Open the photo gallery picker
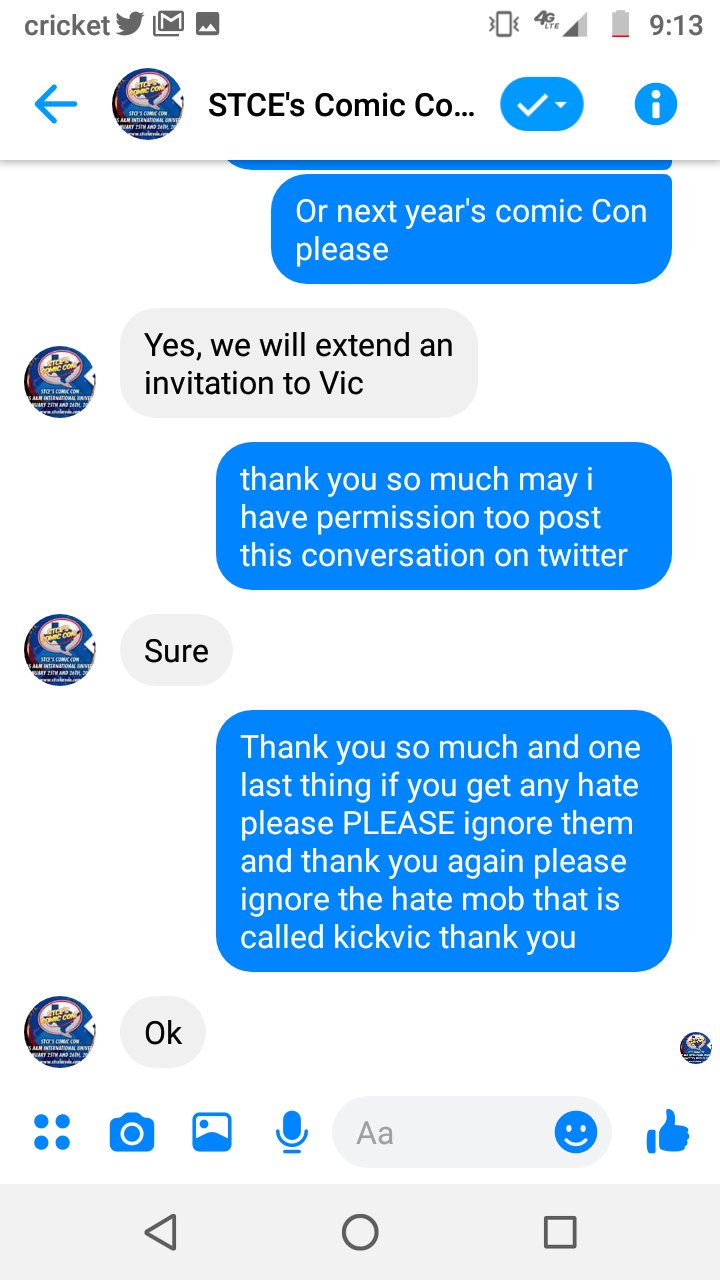 click(212, 1132)
